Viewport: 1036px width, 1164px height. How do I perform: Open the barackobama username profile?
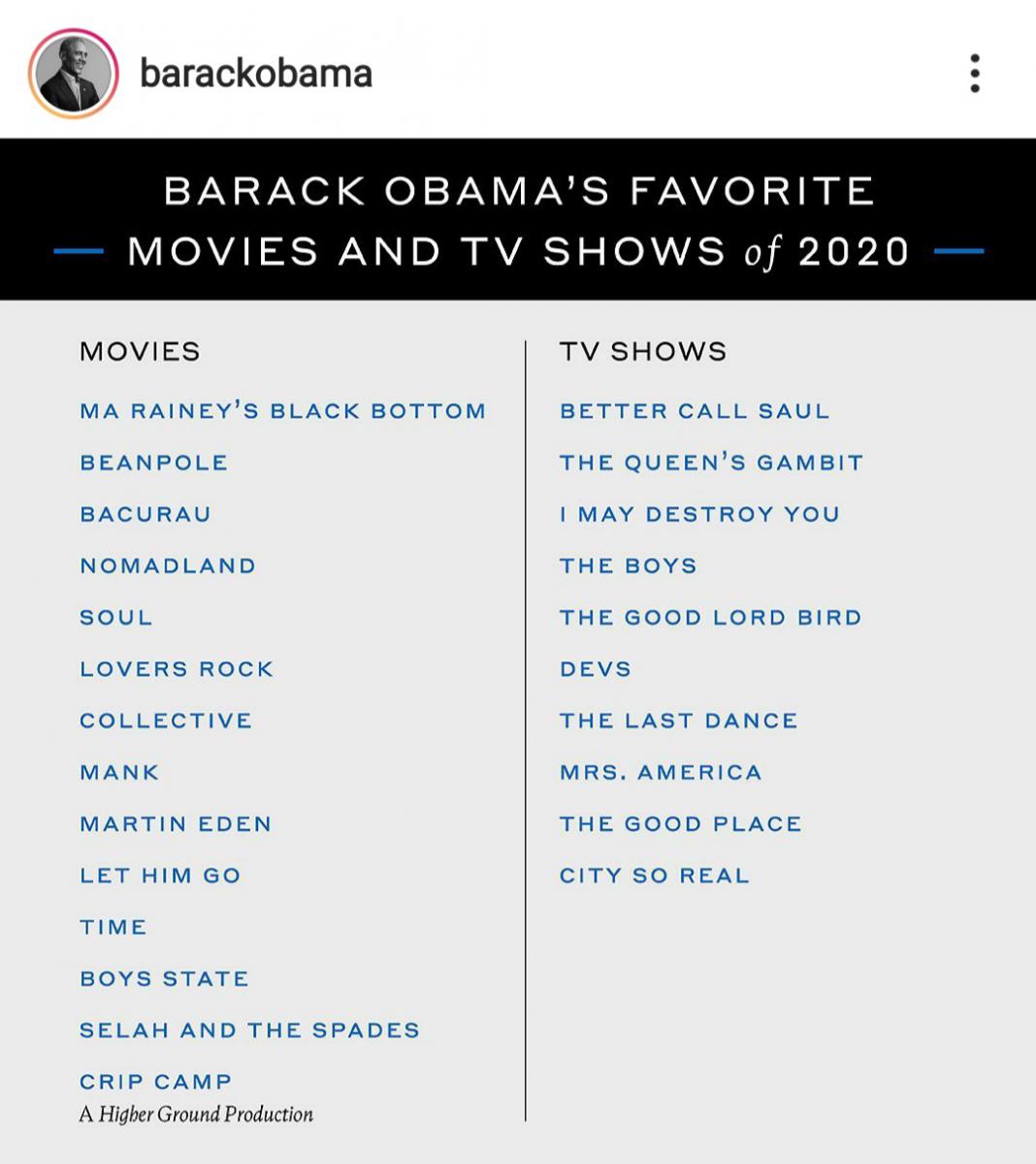point(256,74)
